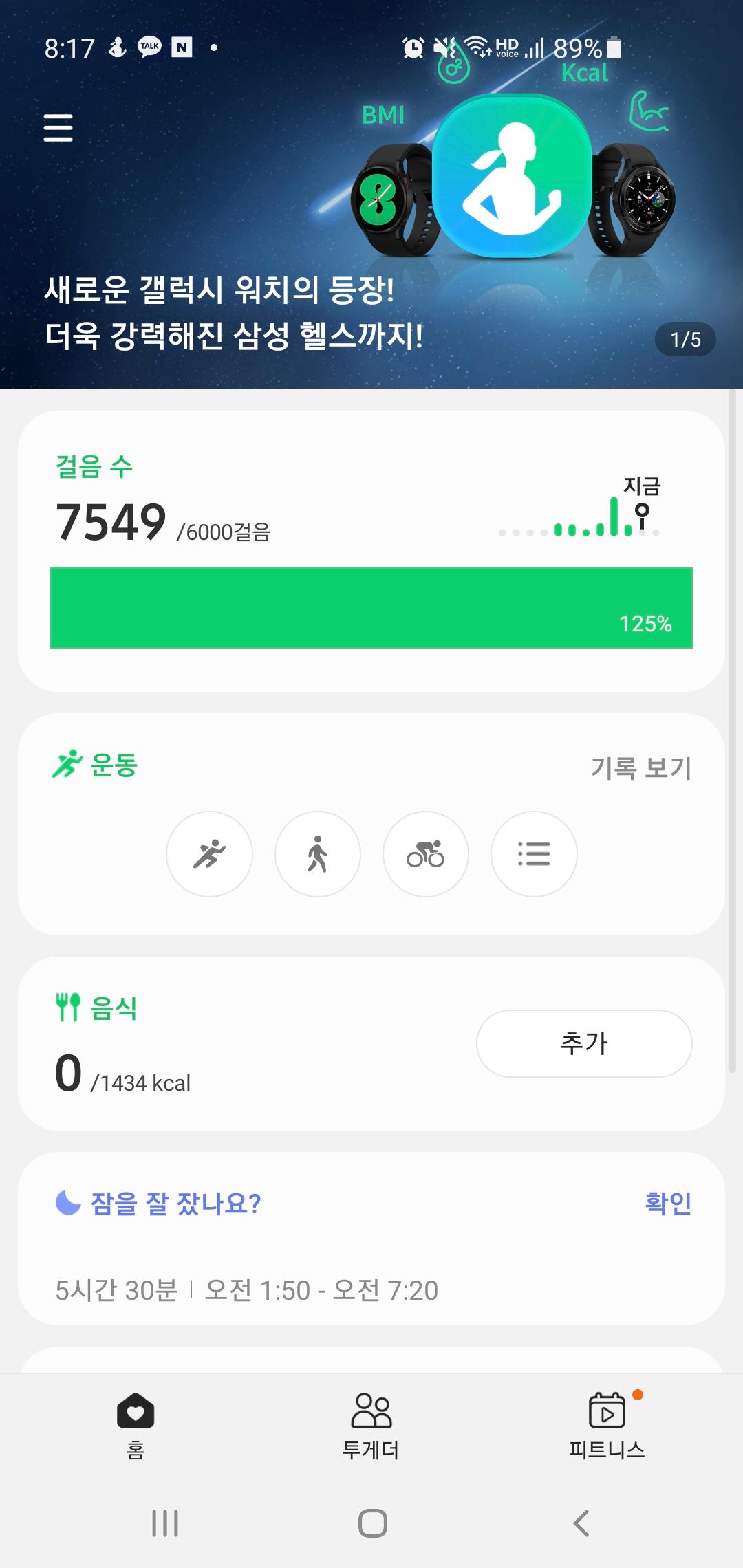Add a food entry with 추가
The height and width of the screenshot is (1568, 743).
pos(584,1043)
